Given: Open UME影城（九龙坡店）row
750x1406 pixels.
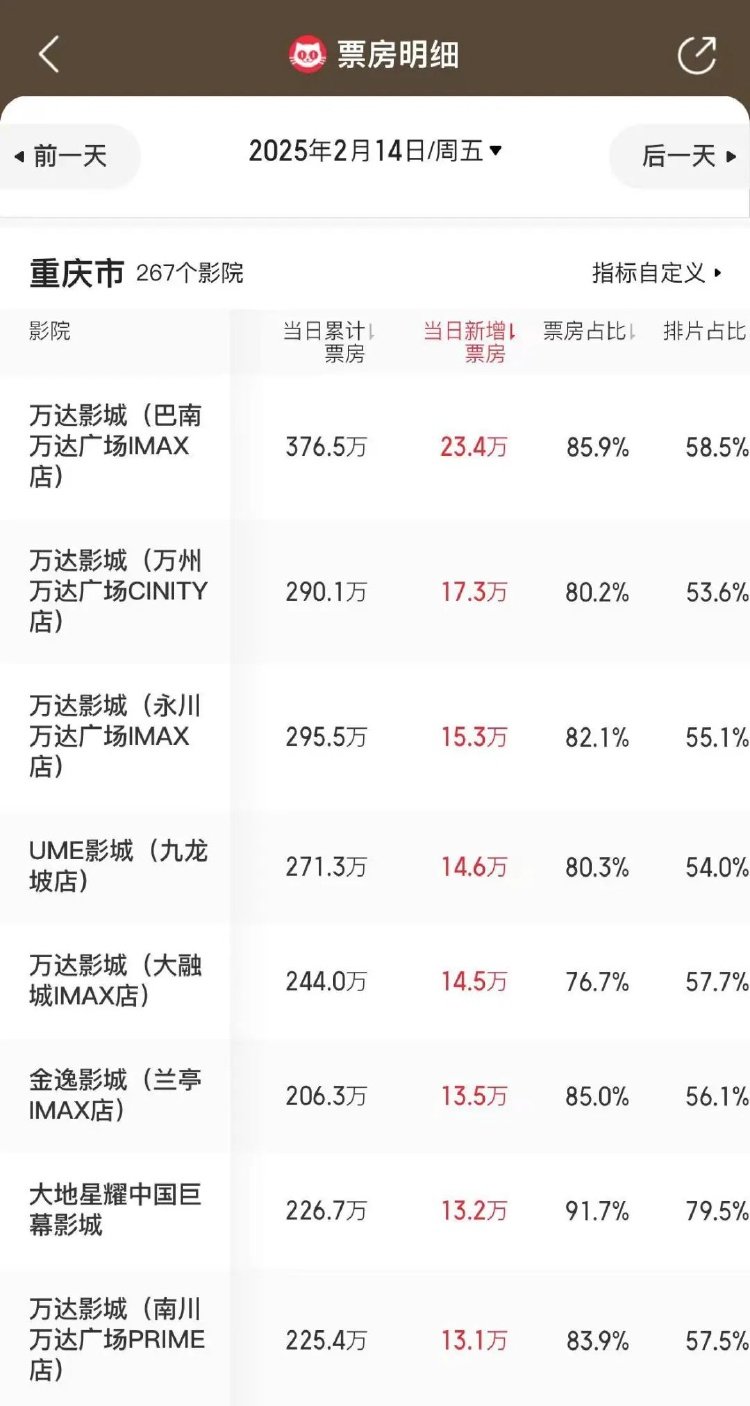Looking at the screenshot, I should [x=375, y=867].
